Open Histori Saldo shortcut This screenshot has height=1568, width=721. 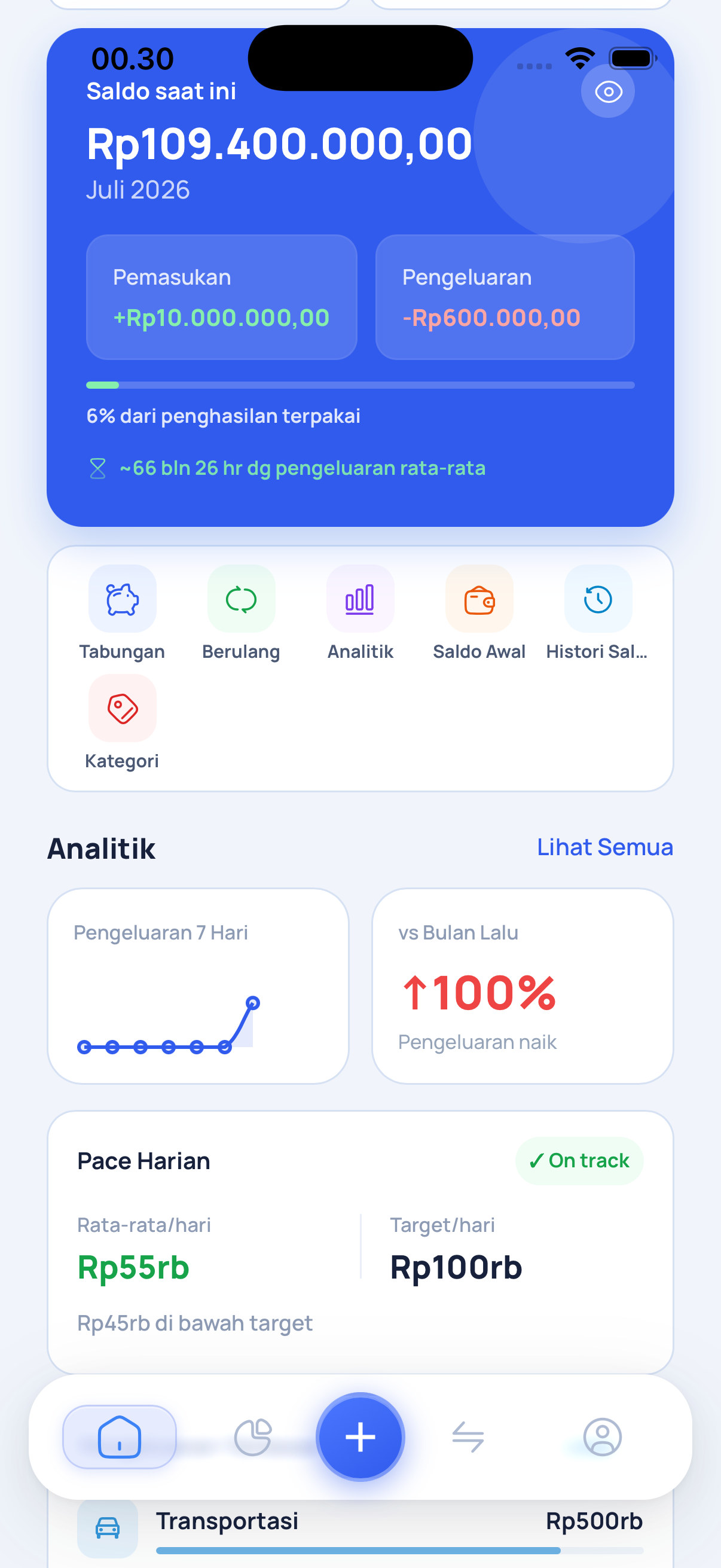(597, 613)
